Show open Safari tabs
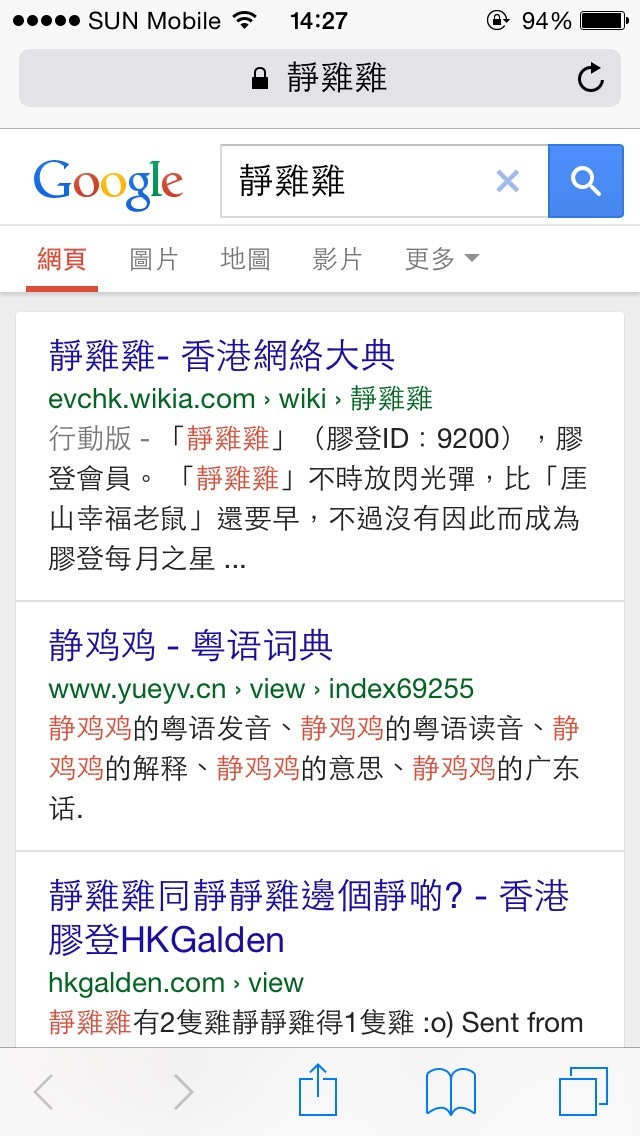Image resolution: width=640 pixels, height=1136 pixels. [583, 1091]
